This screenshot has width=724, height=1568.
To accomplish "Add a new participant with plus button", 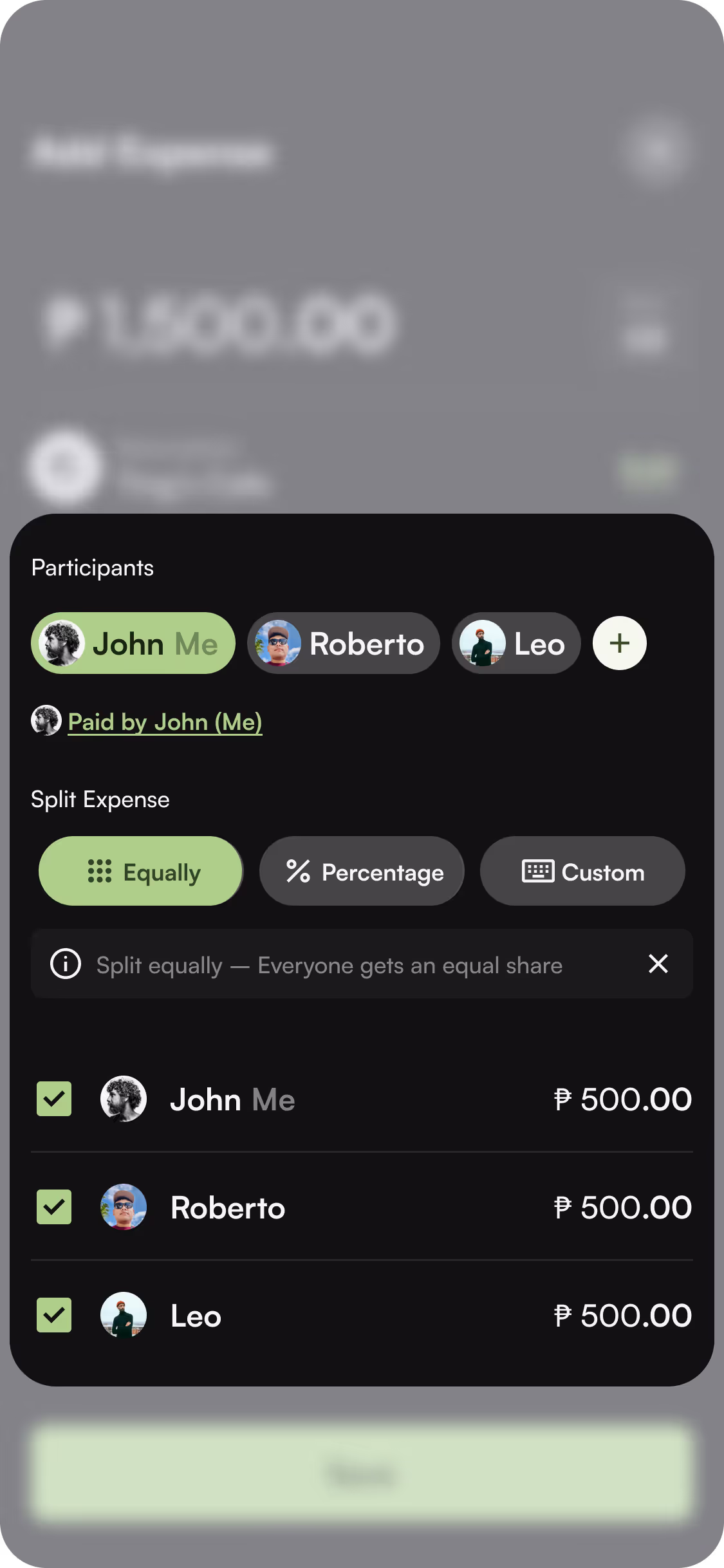I will (x=619, y=643).
